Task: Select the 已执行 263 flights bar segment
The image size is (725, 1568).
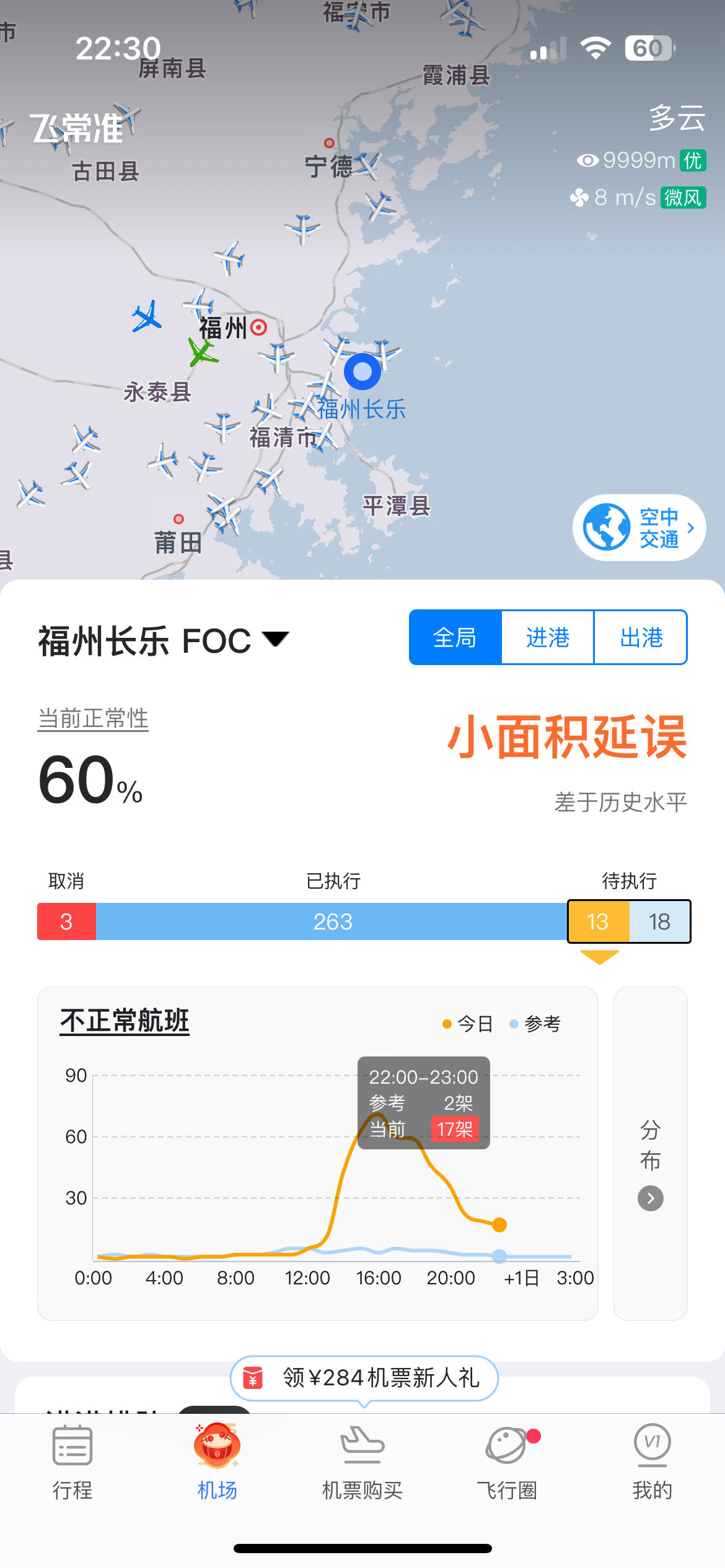Action: [332, 921]
